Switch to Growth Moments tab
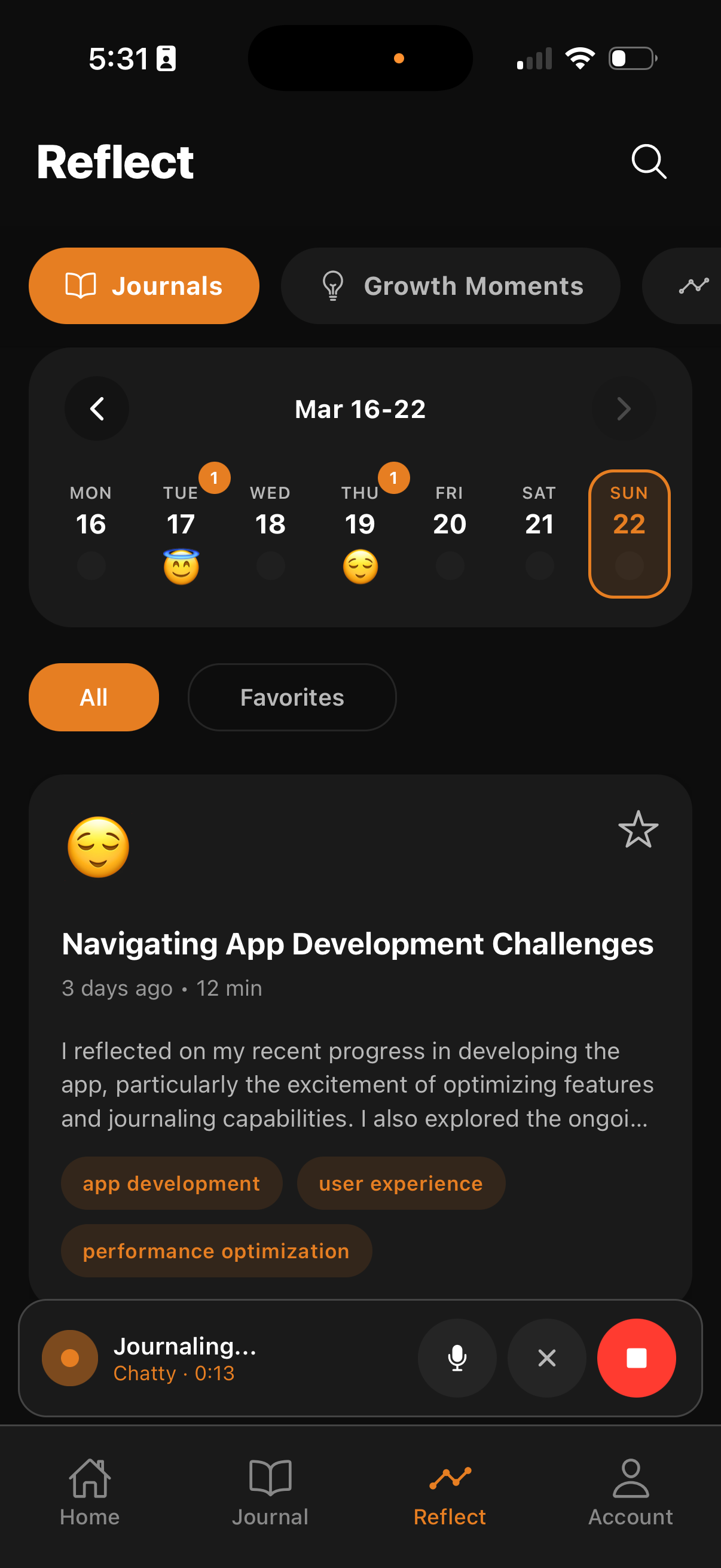 (x=450, y=285)
